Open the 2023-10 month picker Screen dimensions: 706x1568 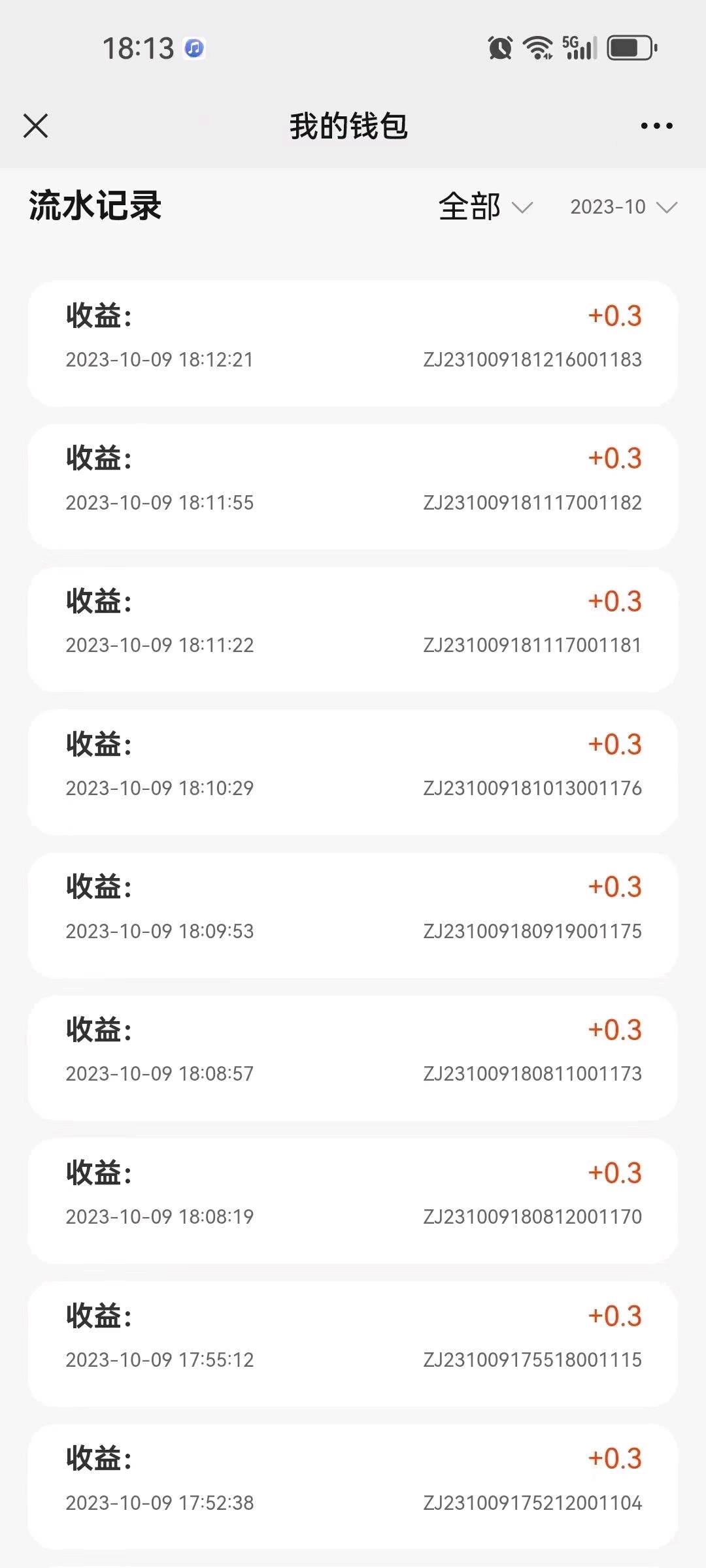(623, 207)
